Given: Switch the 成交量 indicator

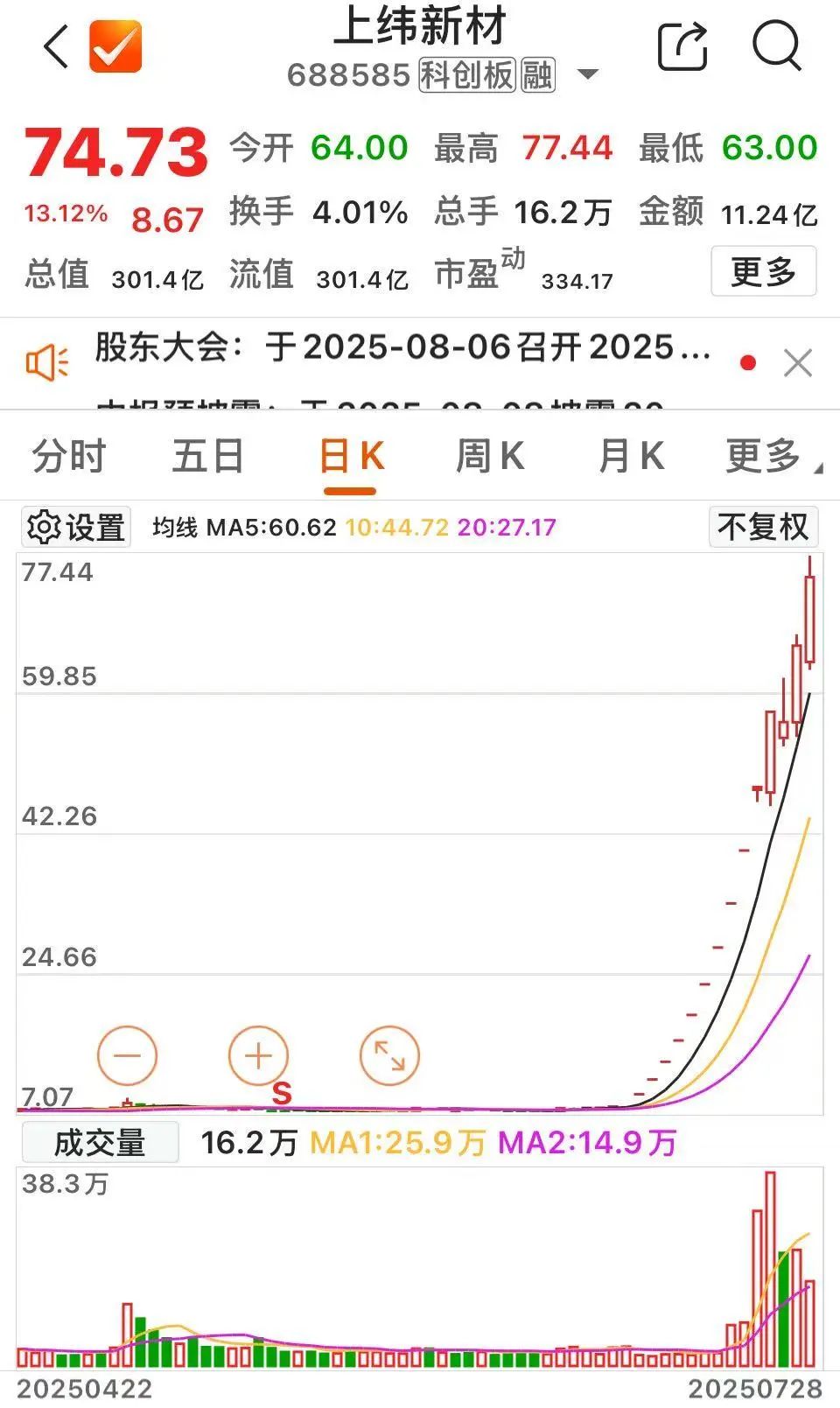Looking at the screenshot, I should (100, 1142).
